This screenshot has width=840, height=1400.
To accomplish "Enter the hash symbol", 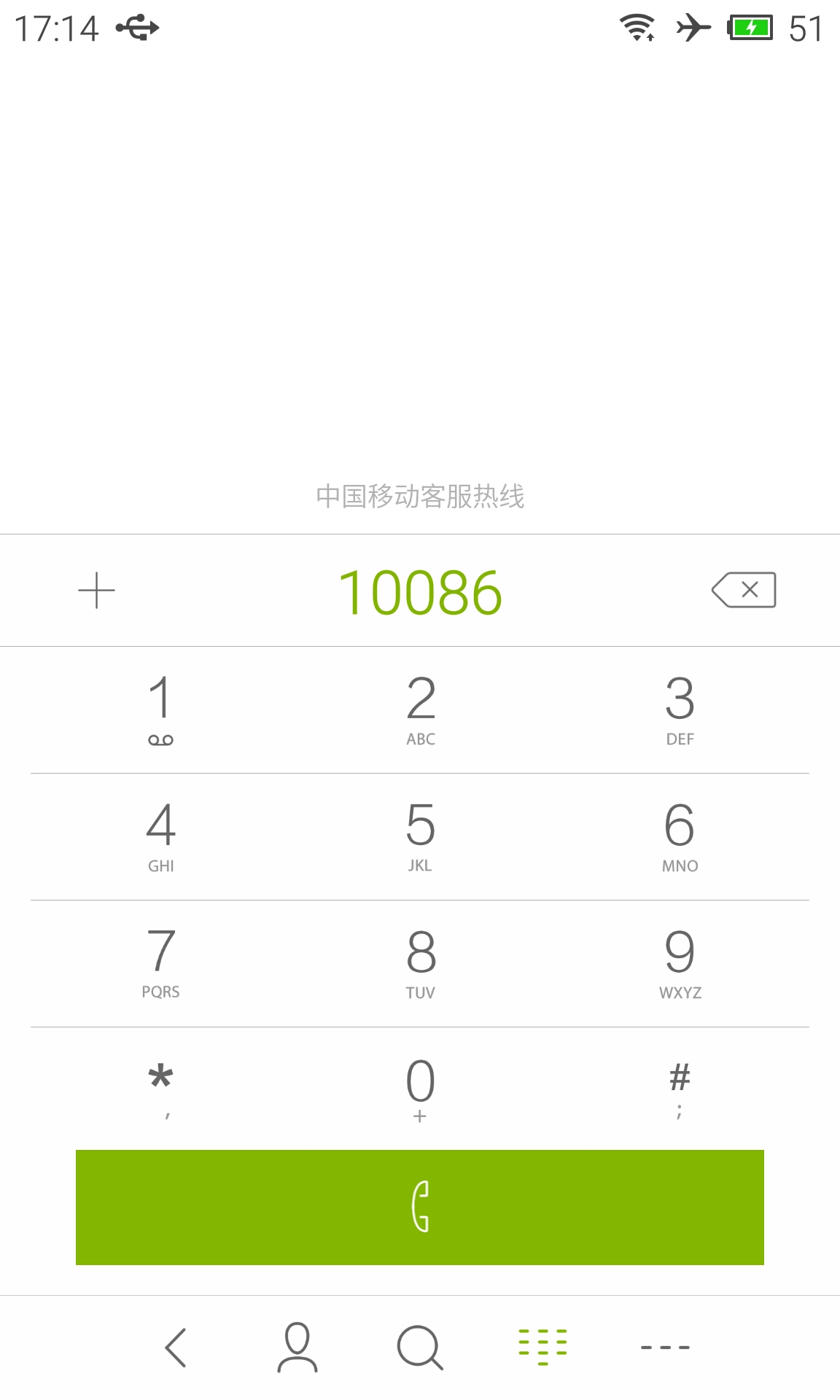I will pos(680,1089).
